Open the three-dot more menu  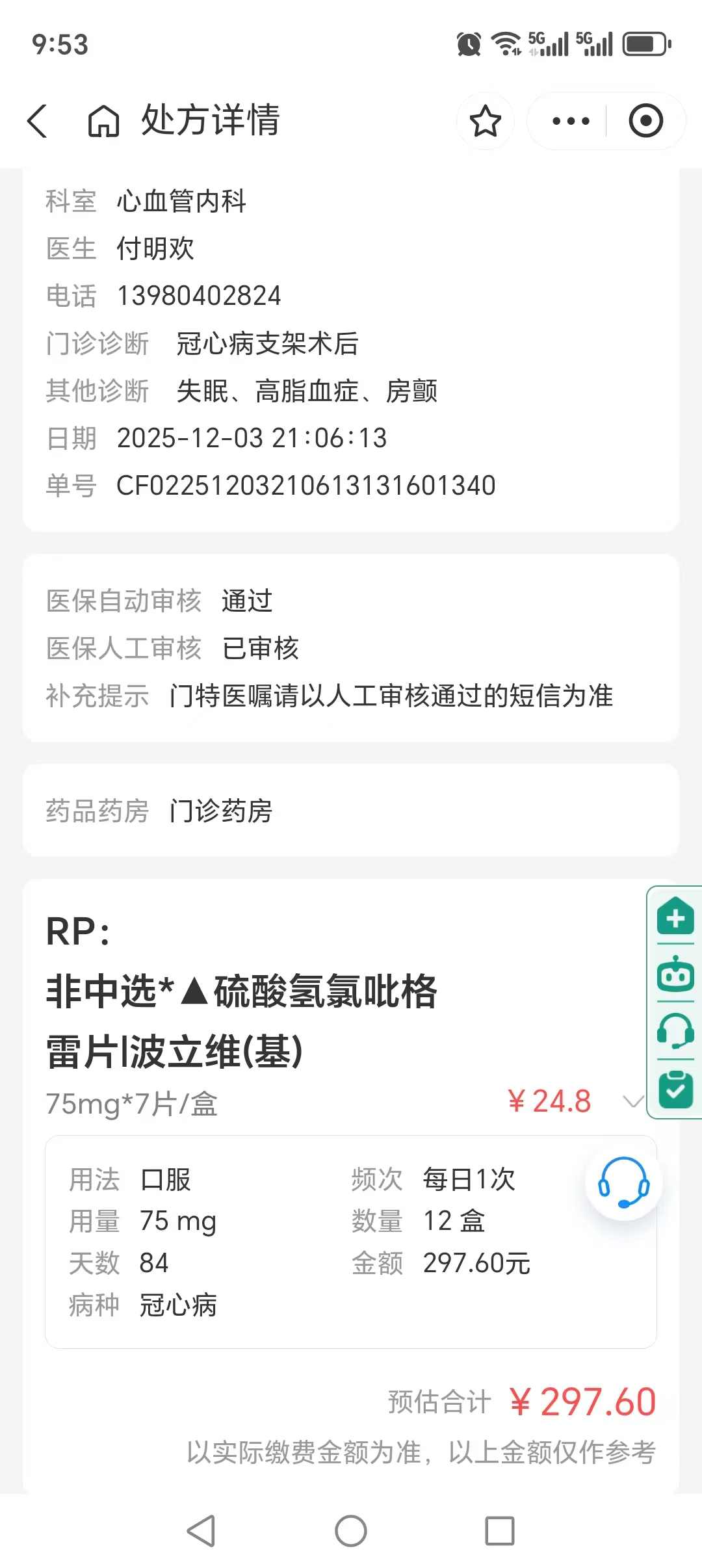(x=570, y=121)
